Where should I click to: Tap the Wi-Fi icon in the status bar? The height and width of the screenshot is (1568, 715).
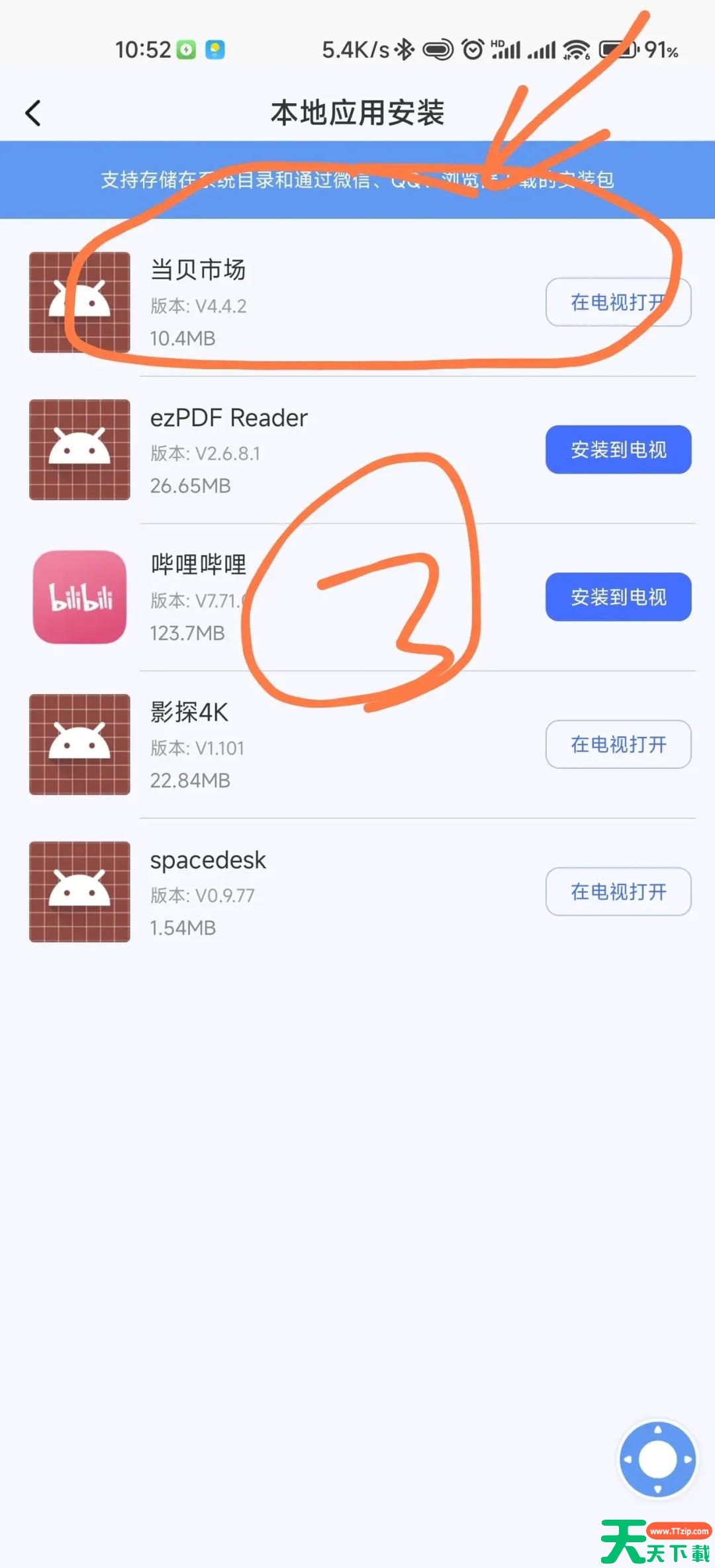pyautogui.click(x=576, y=48)
